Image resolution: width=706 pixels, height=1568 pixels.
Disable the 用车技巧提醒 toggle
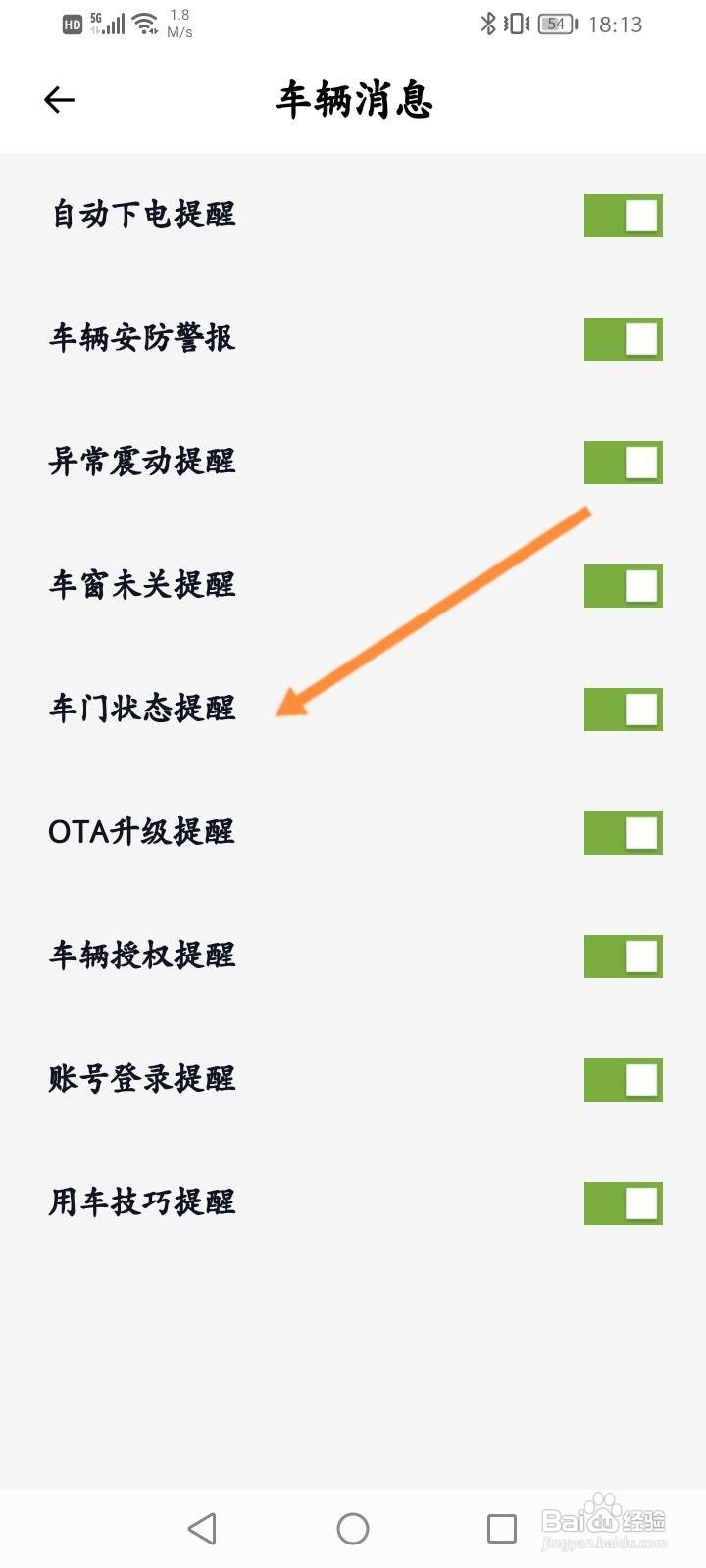coord(623,1203)
